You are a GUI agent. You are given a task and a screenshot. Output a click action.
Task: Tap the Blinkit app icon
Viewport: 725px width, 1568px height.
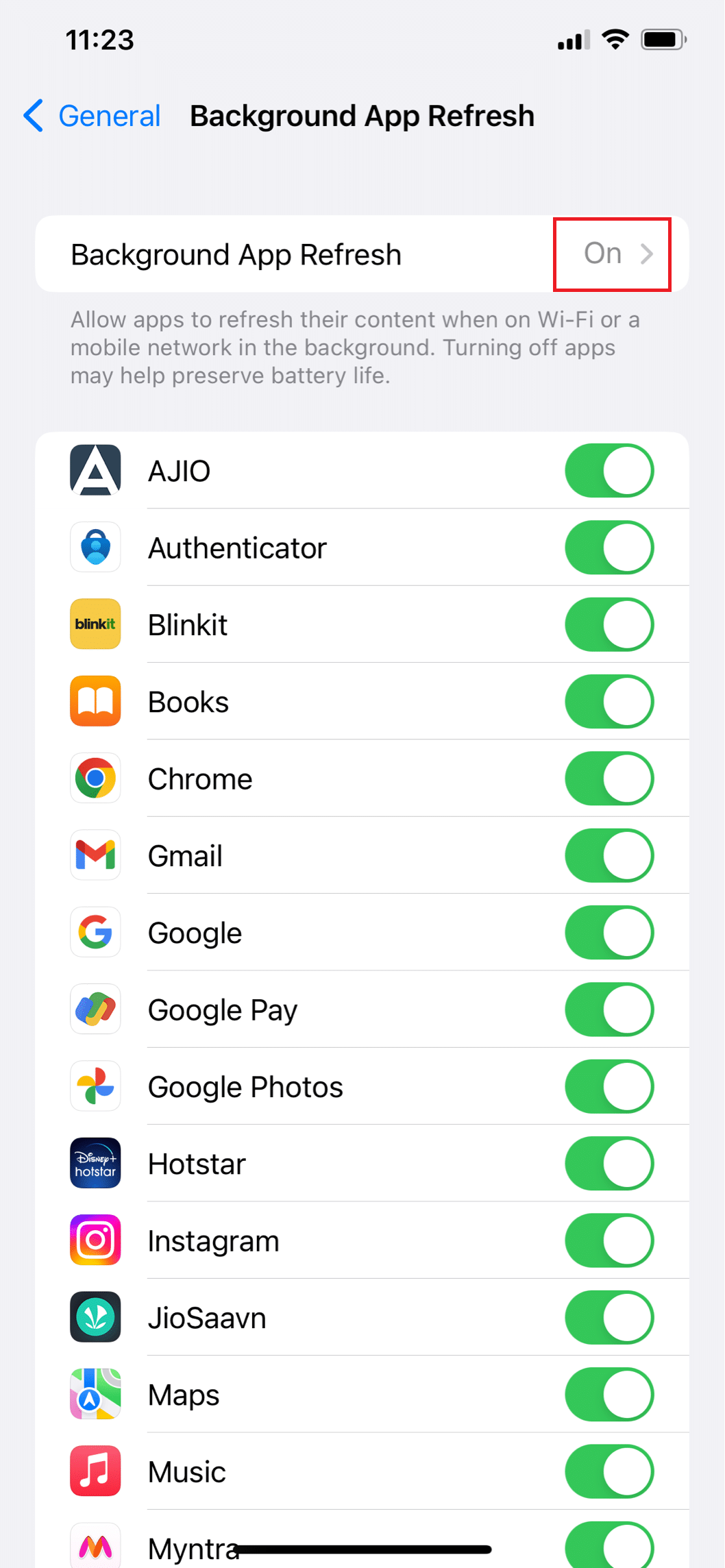pos(95,624)
